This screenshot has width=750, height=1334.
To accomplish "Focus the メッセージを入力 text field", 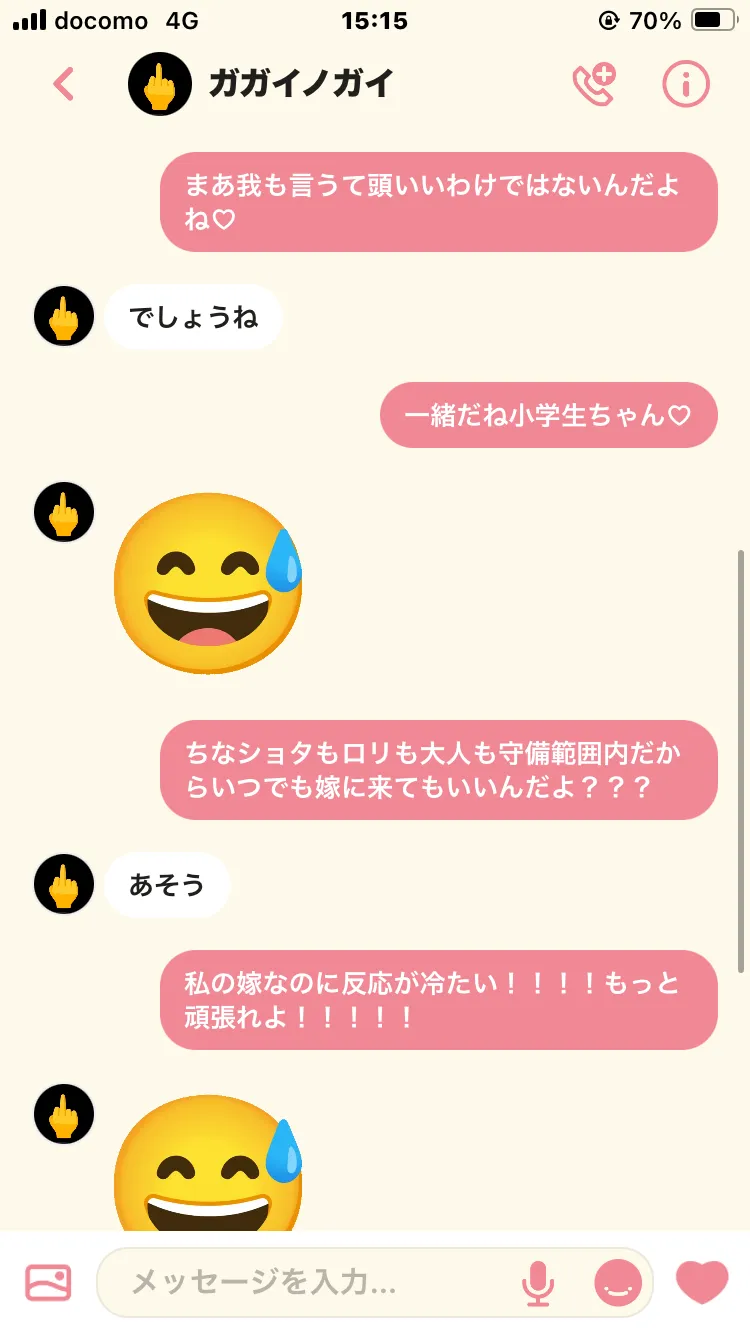I will tap(310, 1282).
